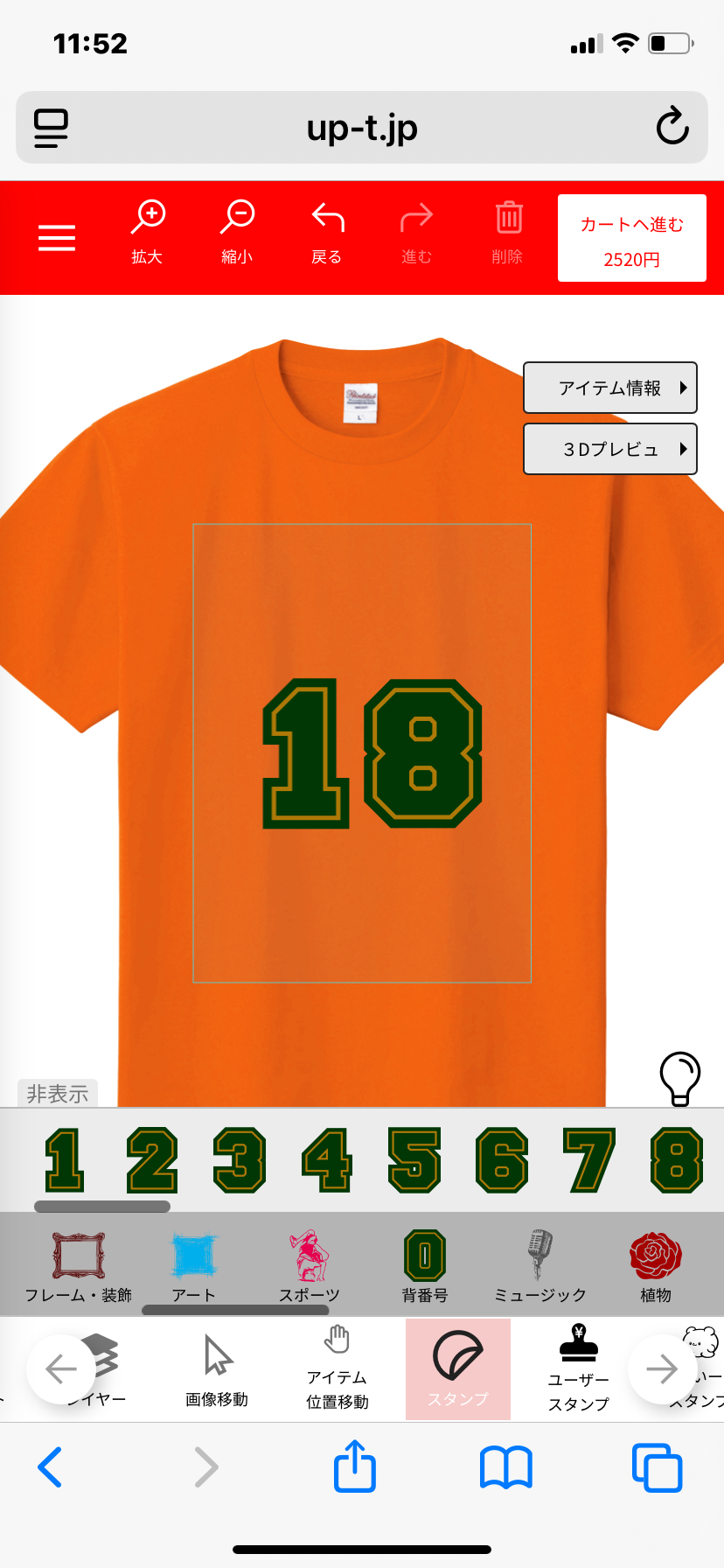
Task: Open the hamburger menu
Action: click(x=57, y=237)
